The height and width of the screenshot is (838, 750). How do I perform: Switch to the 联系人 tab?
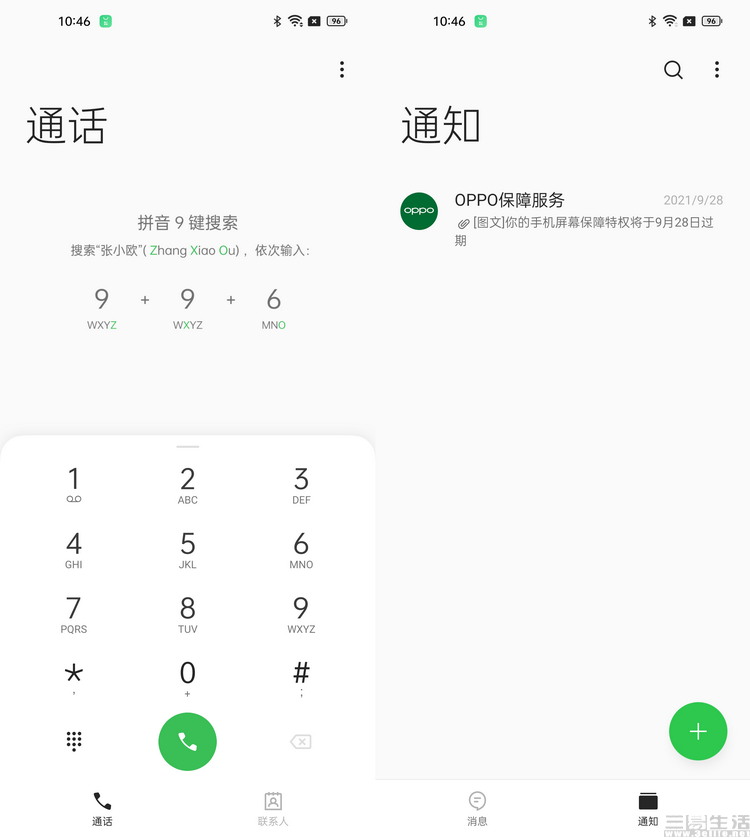273,808
